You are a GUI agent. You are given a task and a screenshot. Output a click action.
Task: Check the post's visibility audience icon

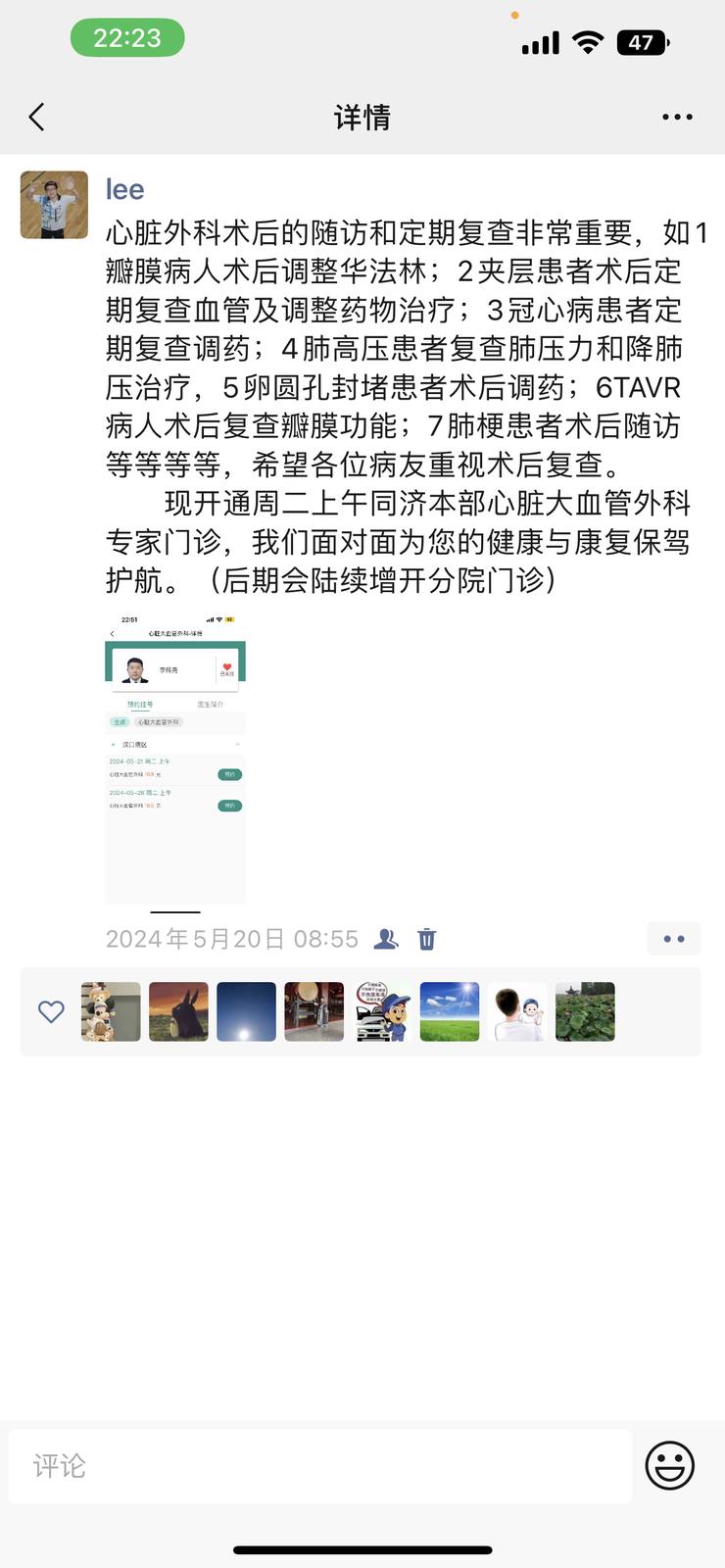pyautogui.click(x=386, y=939)
